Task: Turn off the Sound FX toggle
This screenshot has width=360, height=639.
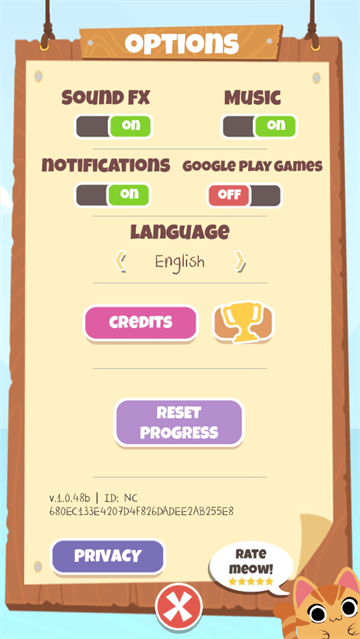Action: [x=113, y=126]
